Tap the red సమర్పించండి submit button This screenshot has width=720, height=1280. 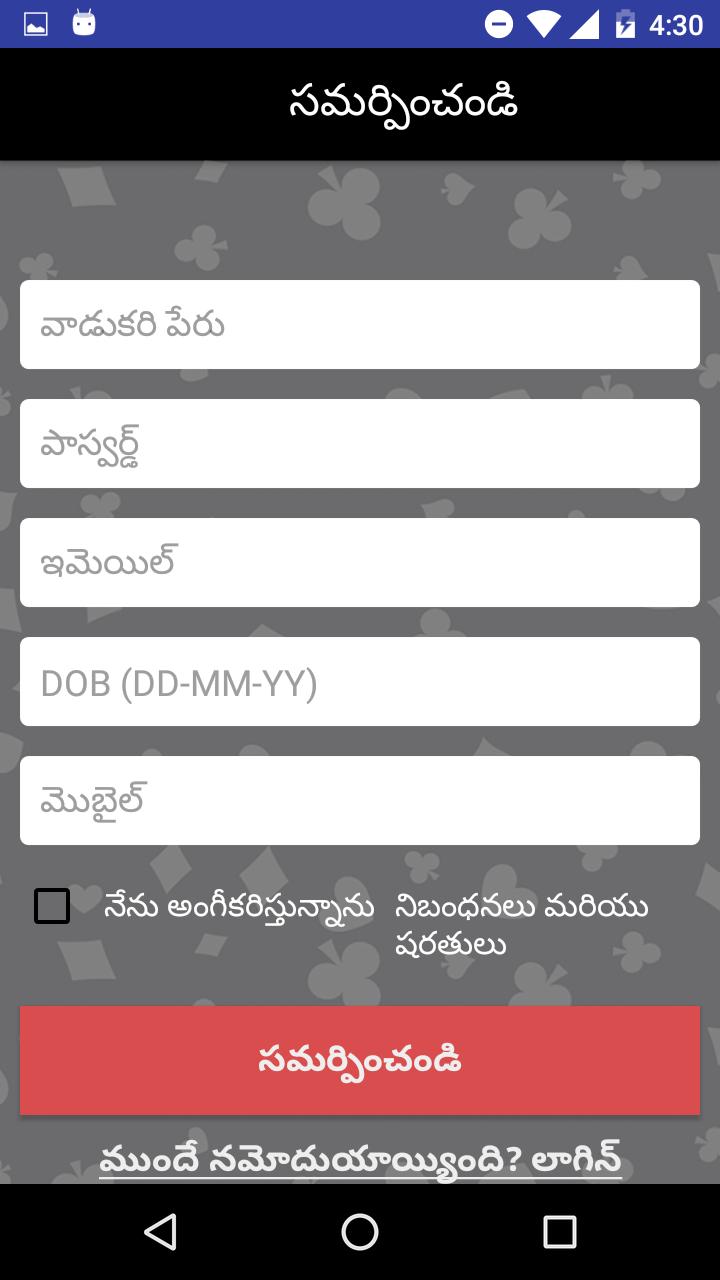click(x=360, y=1060)
